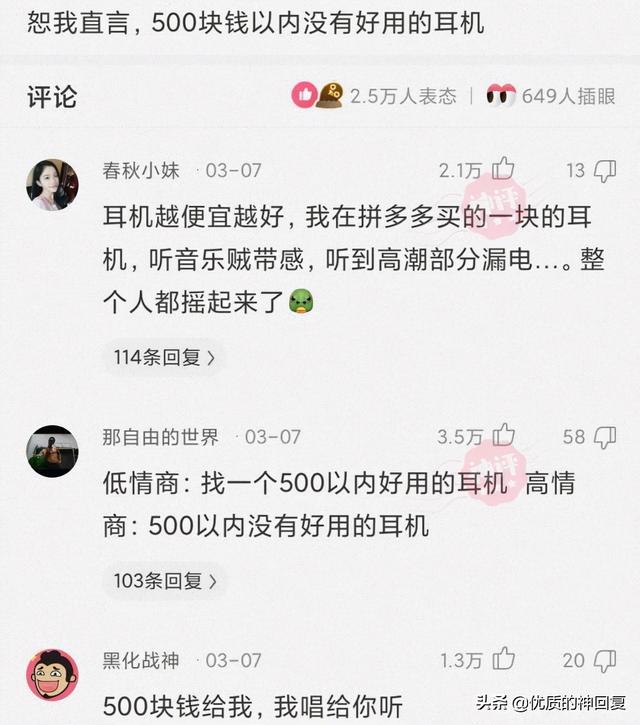Open 那自由的世界's profile avatar
The image size is (640, 725).
coord(52,451)
